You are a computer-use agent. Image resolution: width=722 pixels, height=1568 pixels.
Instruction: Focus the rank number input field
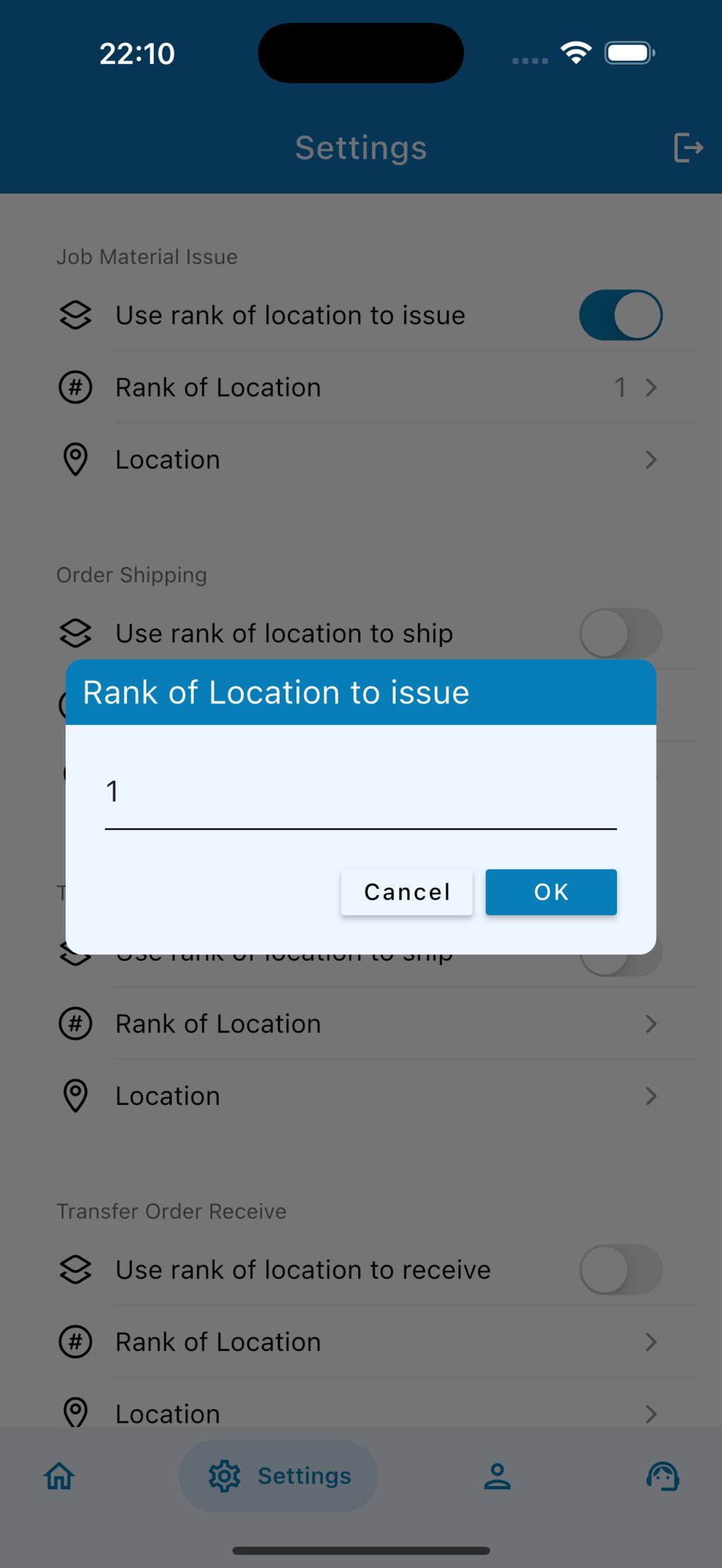coord(360,793)
